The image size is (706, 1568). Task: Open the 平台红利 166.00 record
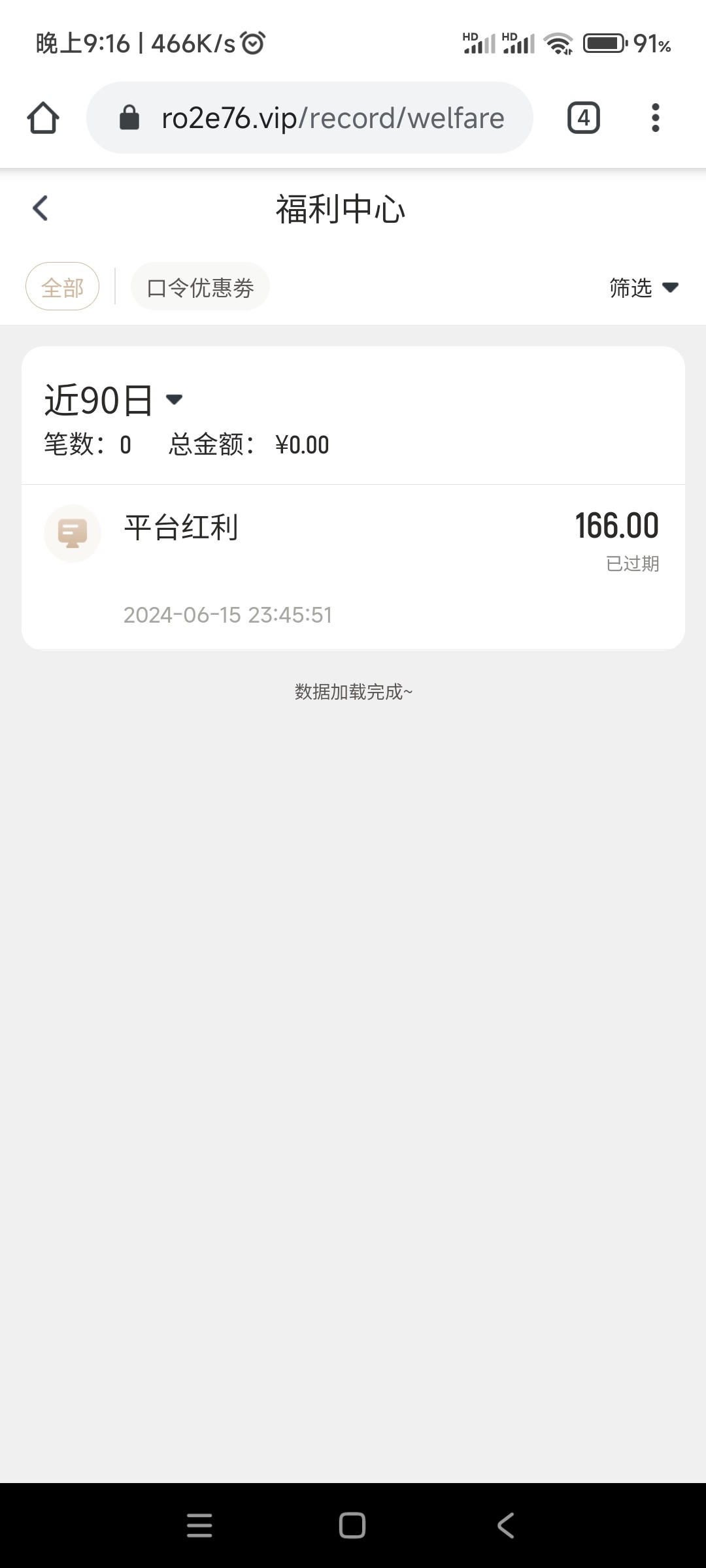click(x=353, y=566)
